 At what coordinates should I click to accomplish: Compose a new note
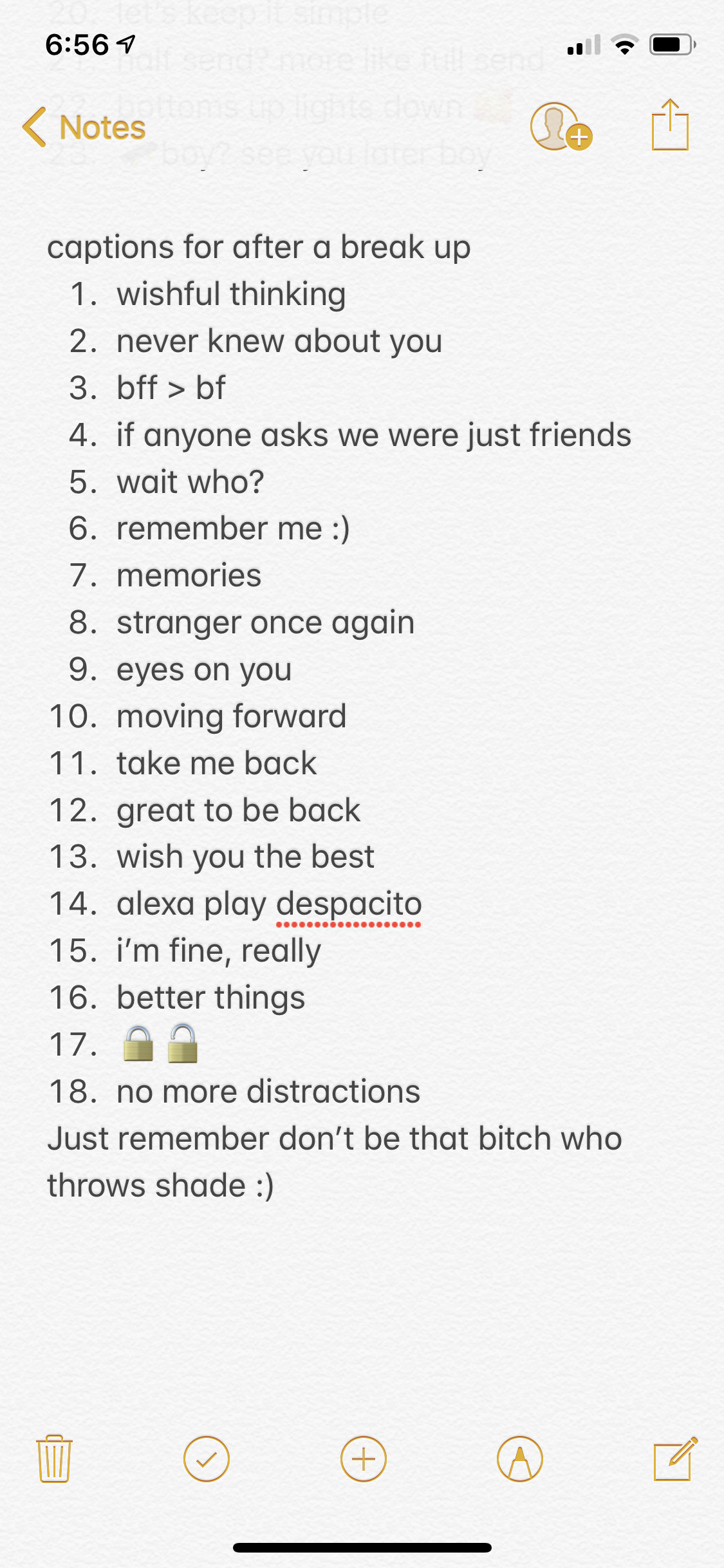click(x=674, y=1459)
